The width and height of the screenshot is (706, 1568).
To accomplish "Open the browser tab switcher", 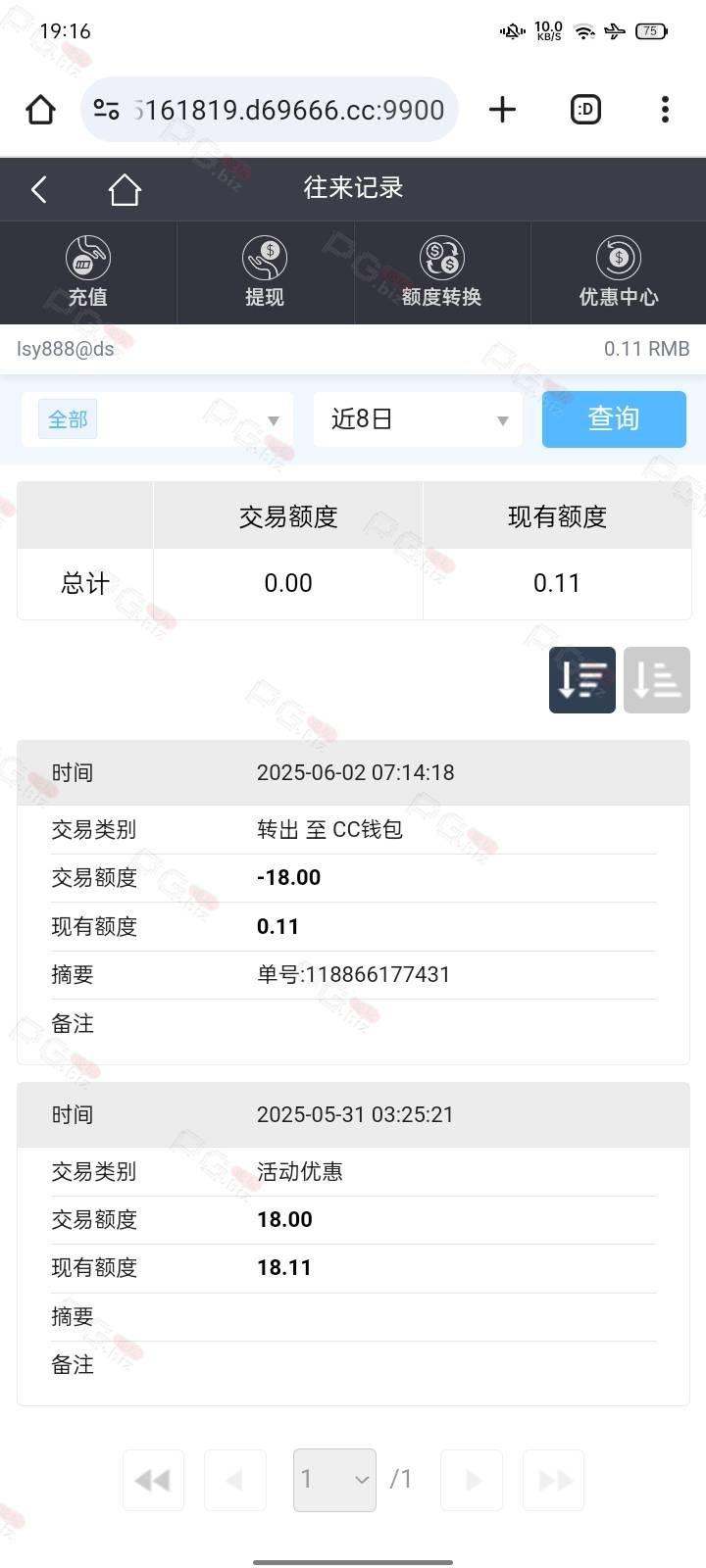I will (585, 110).
